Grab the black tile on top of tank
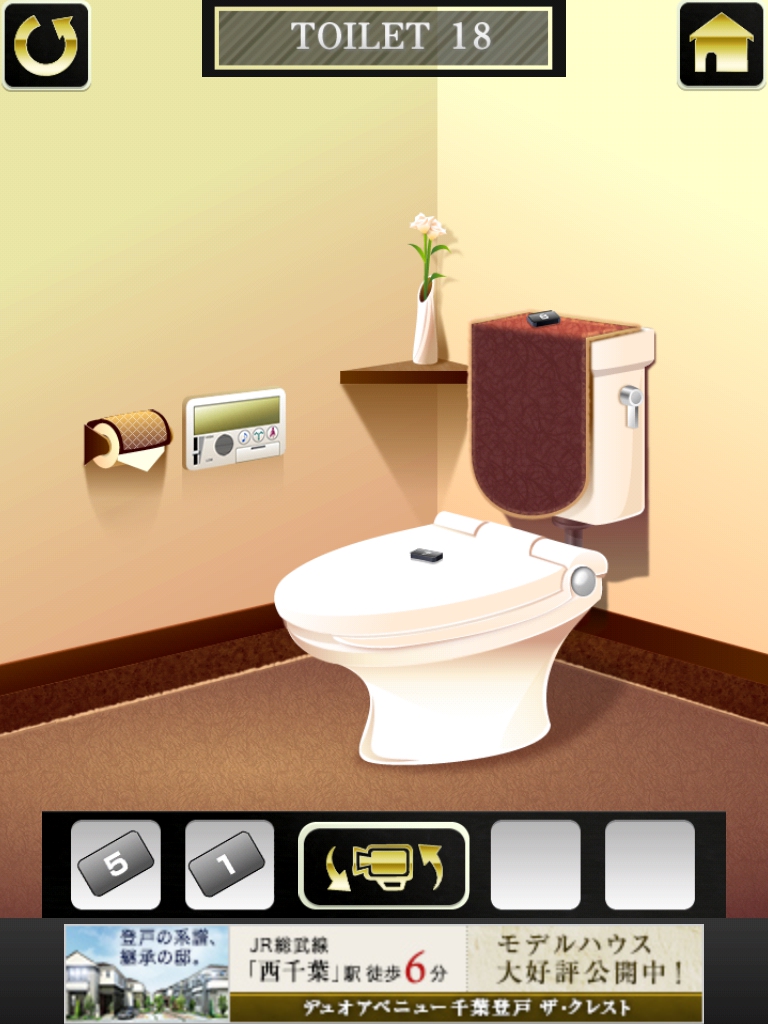 coord(542,317)
